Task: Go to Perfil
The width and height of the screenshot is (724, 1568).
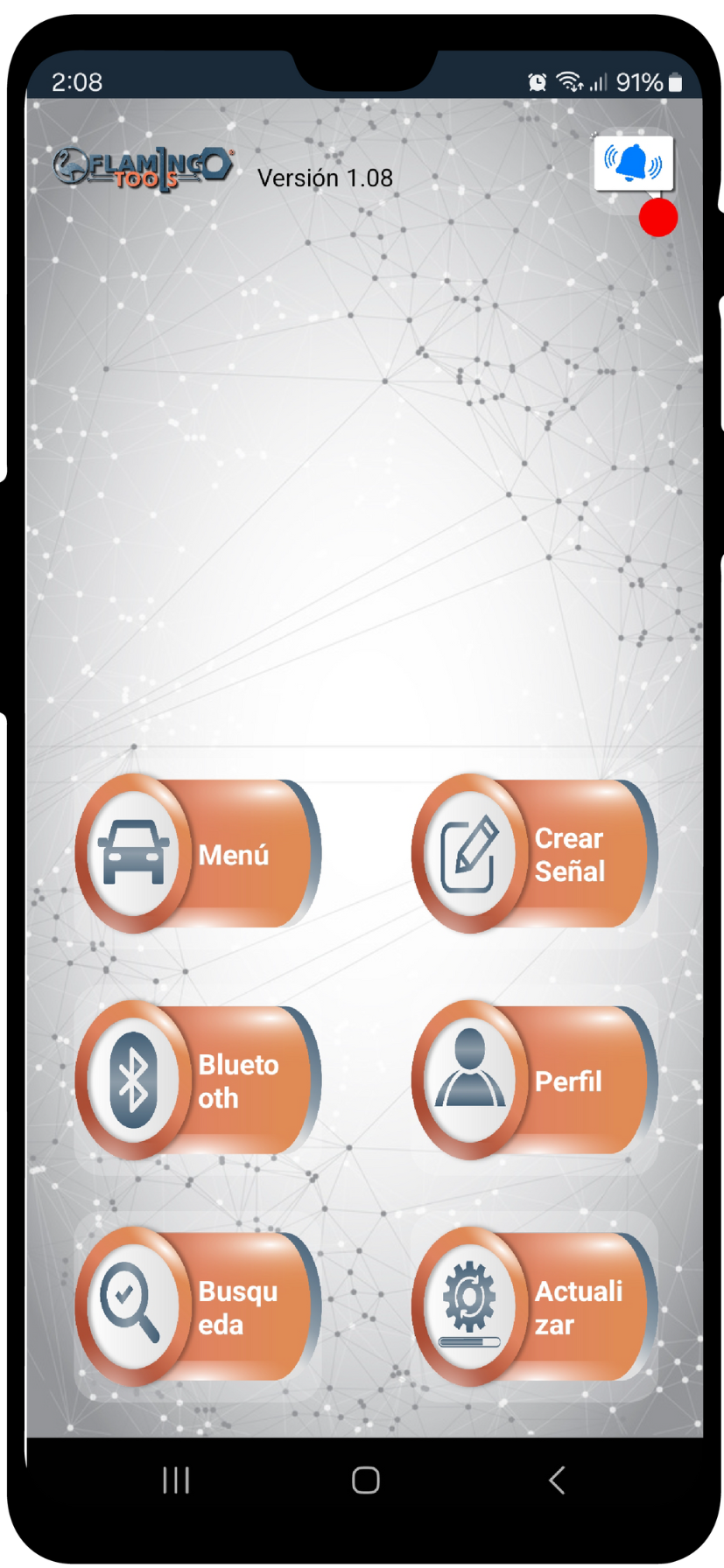Action: [x=534, y=1081]
